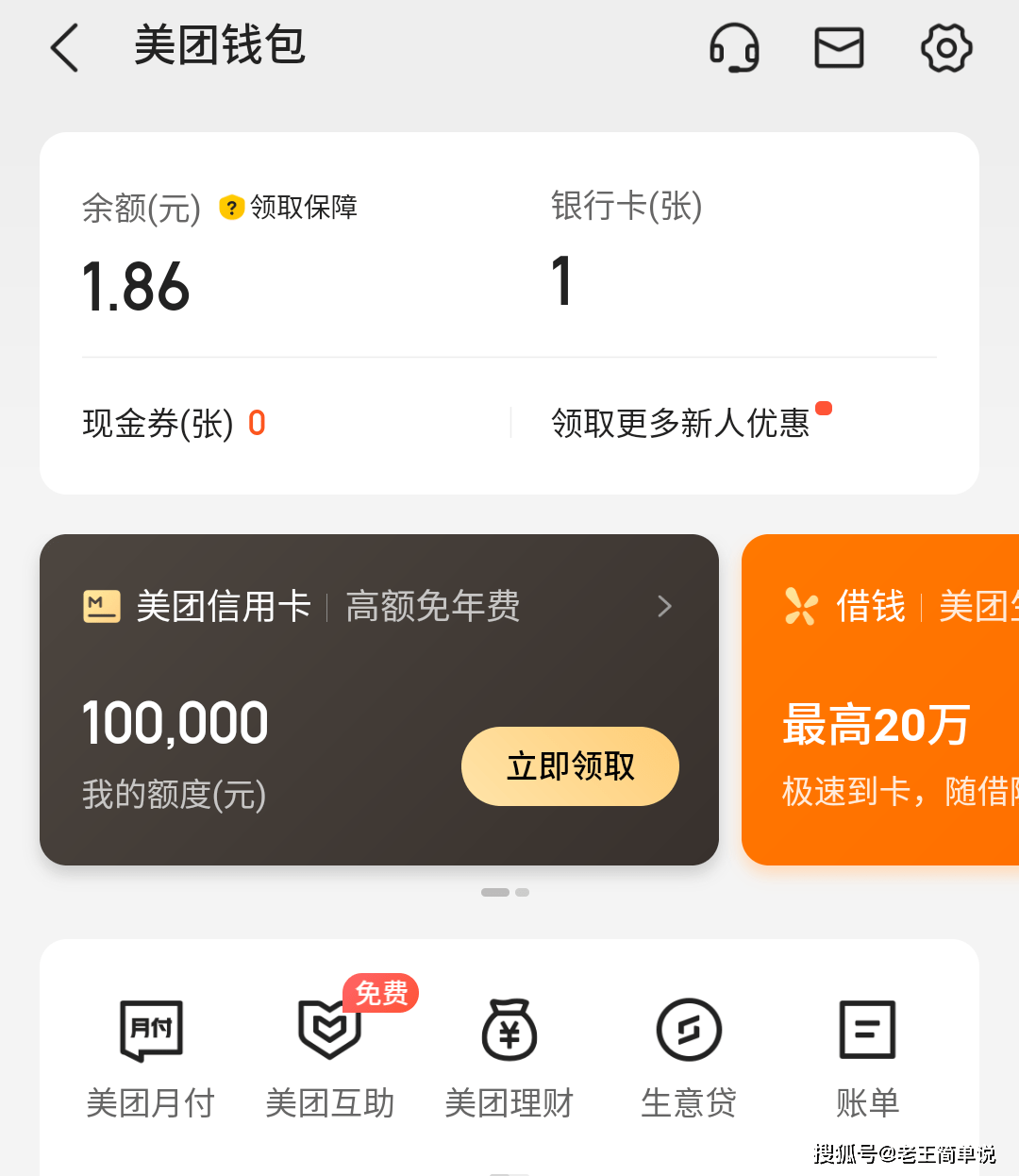The width and height of the screenshot is (1019, 1176).
Task: Tap the red dot on 新人优惠
Action: (x=825, y=408)
